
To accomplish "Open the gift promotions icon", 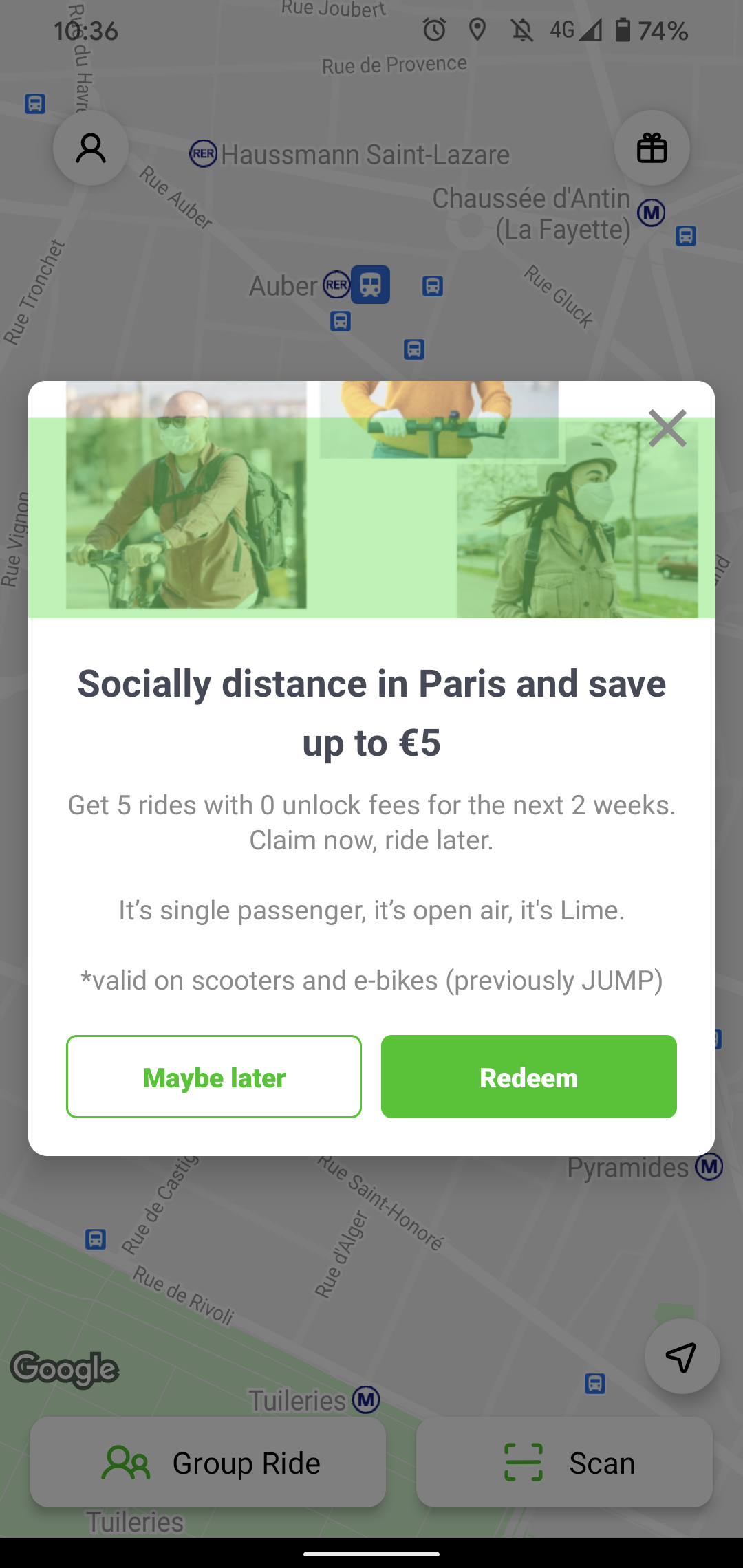I will 652,149.
